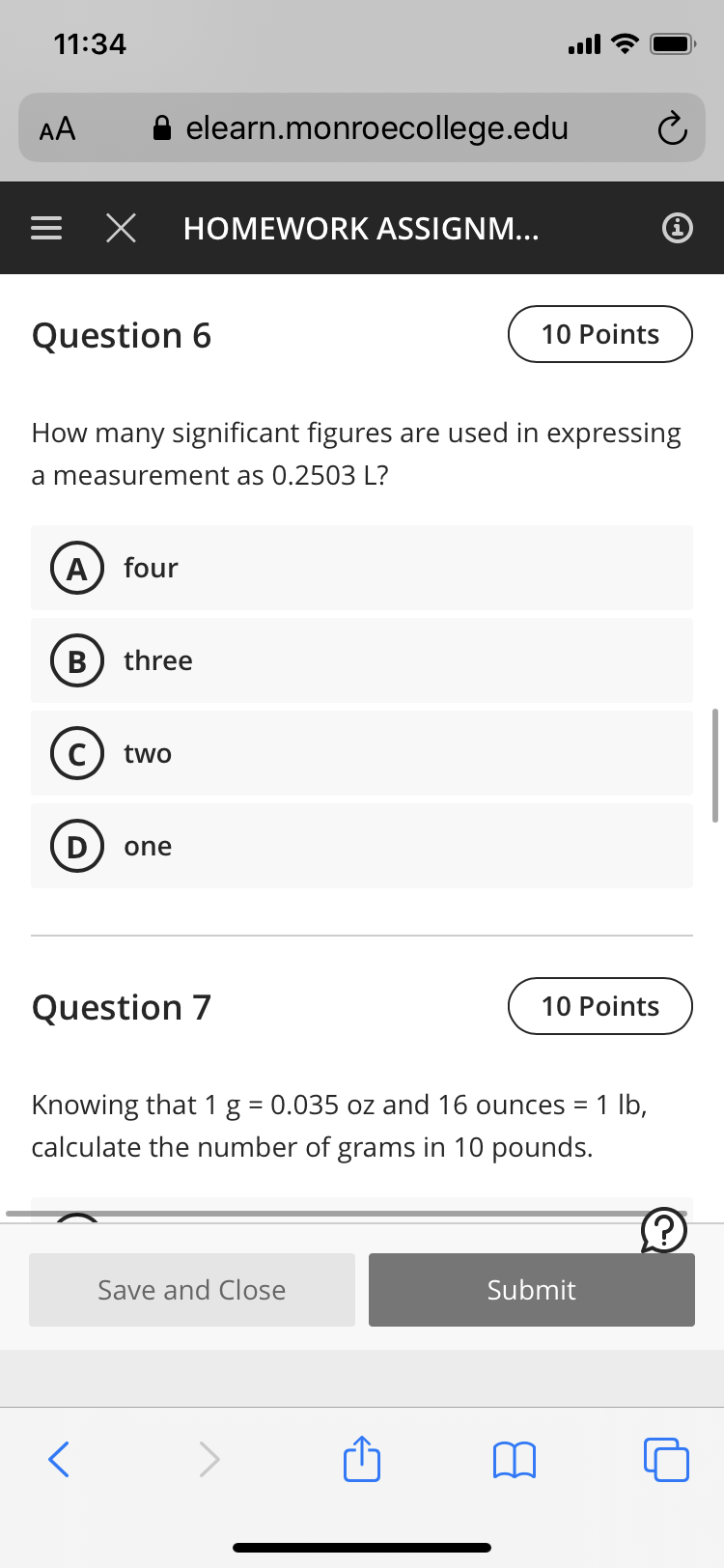724x1568 pixels.
Task: Submit the assignment
Action: [532, 1290]
